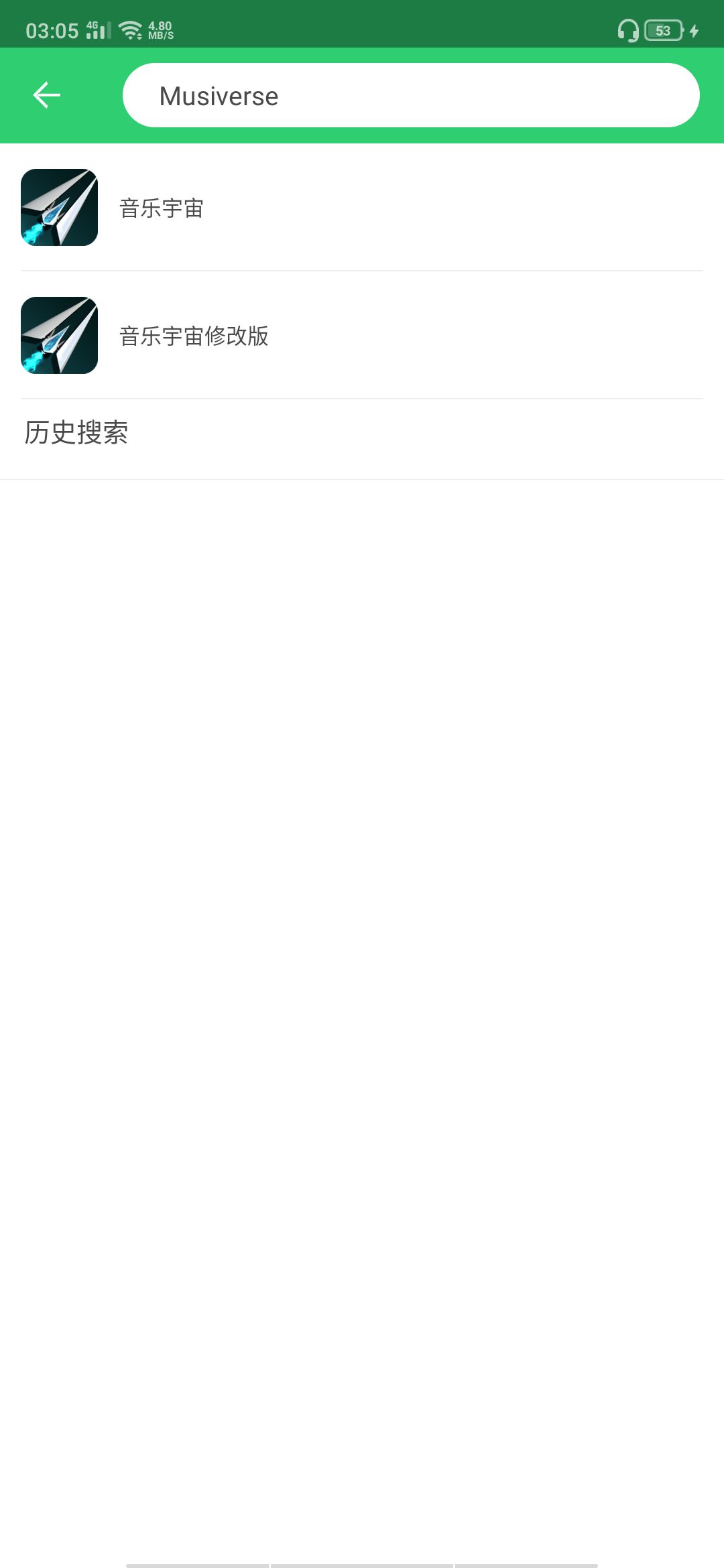The height and width of the screenshot is (1568, 724).
Task: Select the 音乐宇宙修改版 search suggestion
Action: click(193, 337)
